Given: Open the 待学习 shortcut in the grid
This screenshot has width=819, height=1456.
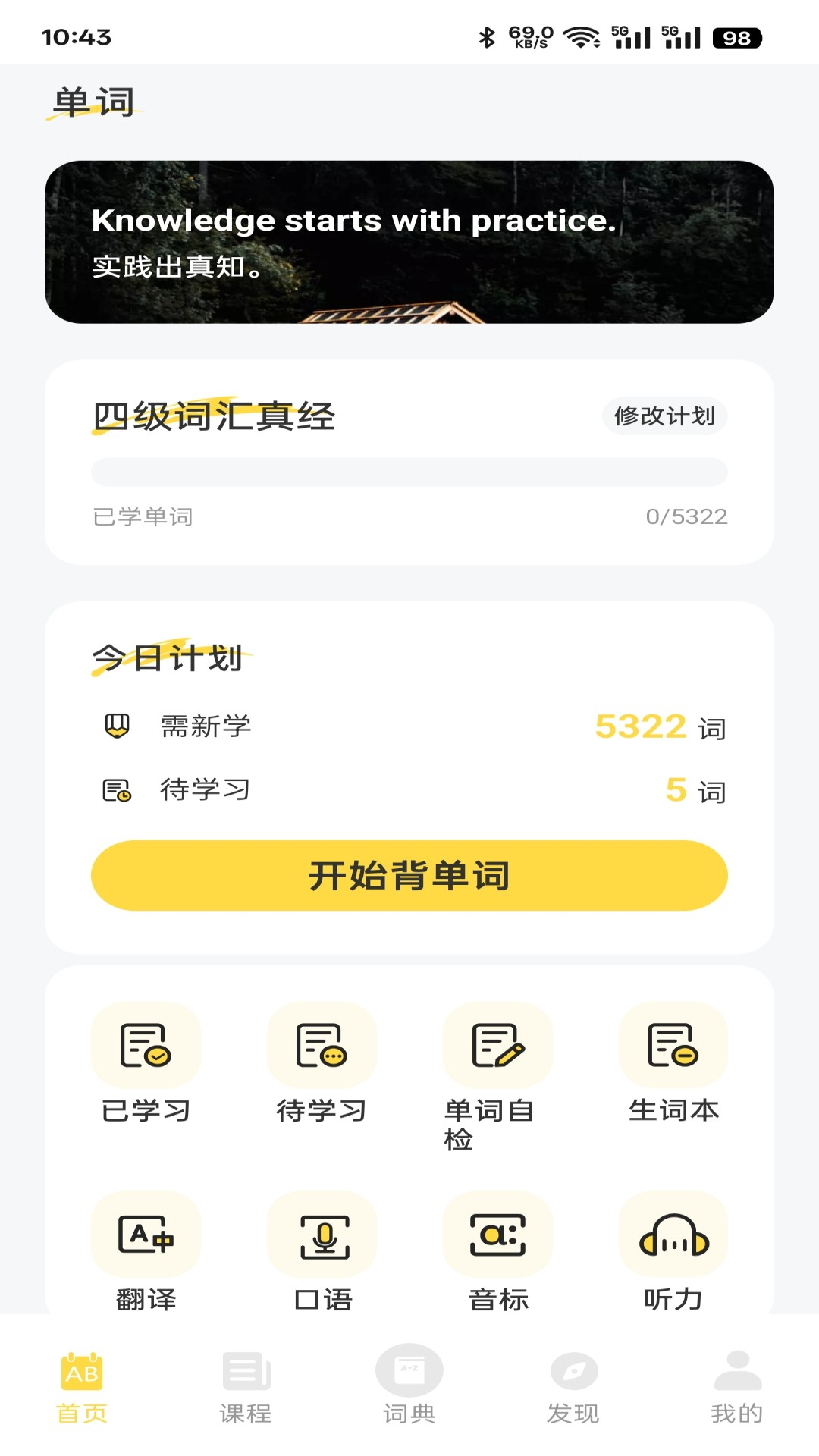Looking at the screenshot, I should coord(322,1062).
